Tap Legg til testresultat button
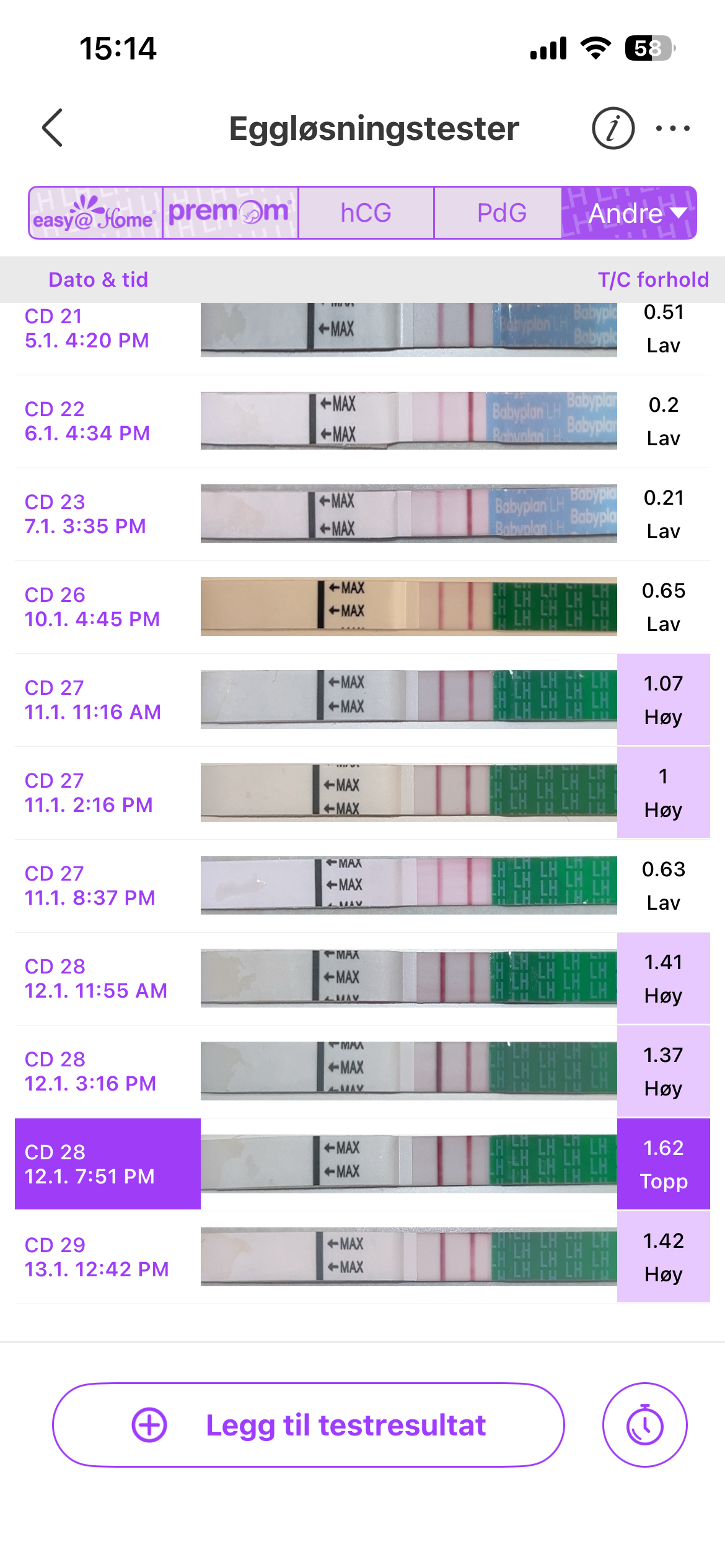This screenshot has height=1568, width=725. tap(308, 1424)
